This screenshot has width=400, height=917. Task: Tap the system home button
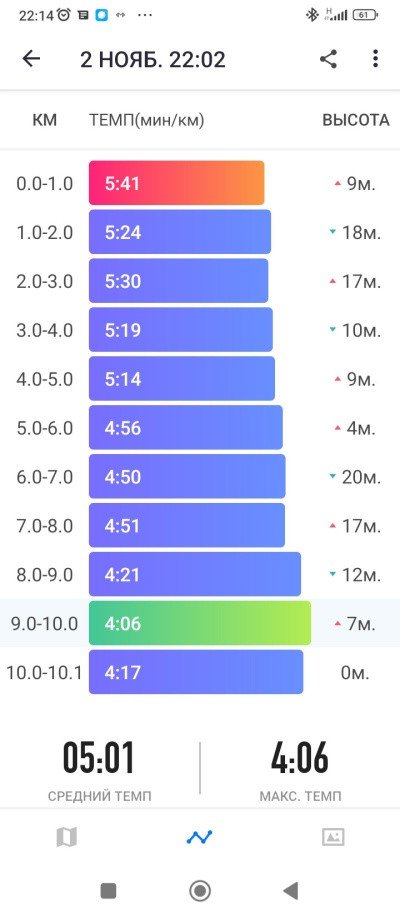tap(200, 891)
